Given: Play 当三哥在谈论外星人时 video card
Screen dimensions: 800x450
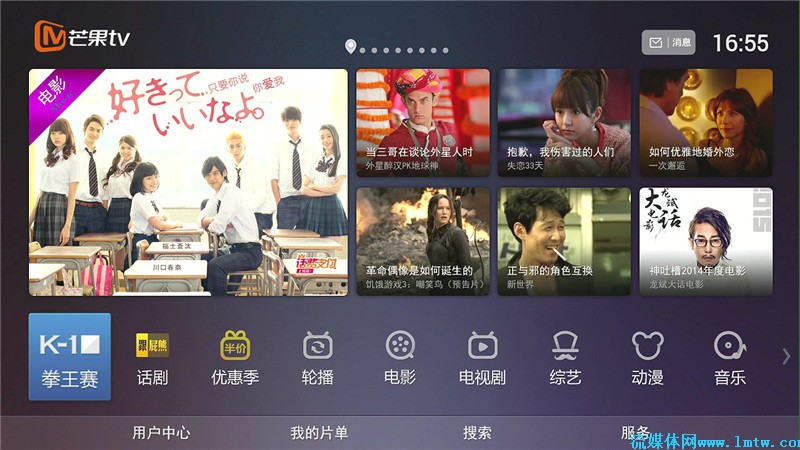Looking at the screenshot, I should pos(423,122).
